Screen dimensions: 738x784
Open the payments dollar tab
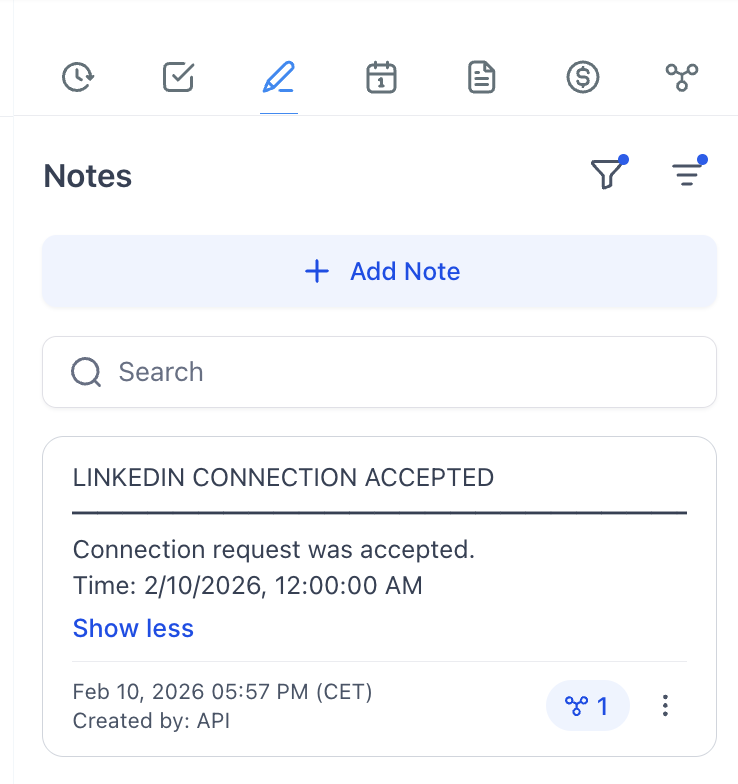point(582,77)
